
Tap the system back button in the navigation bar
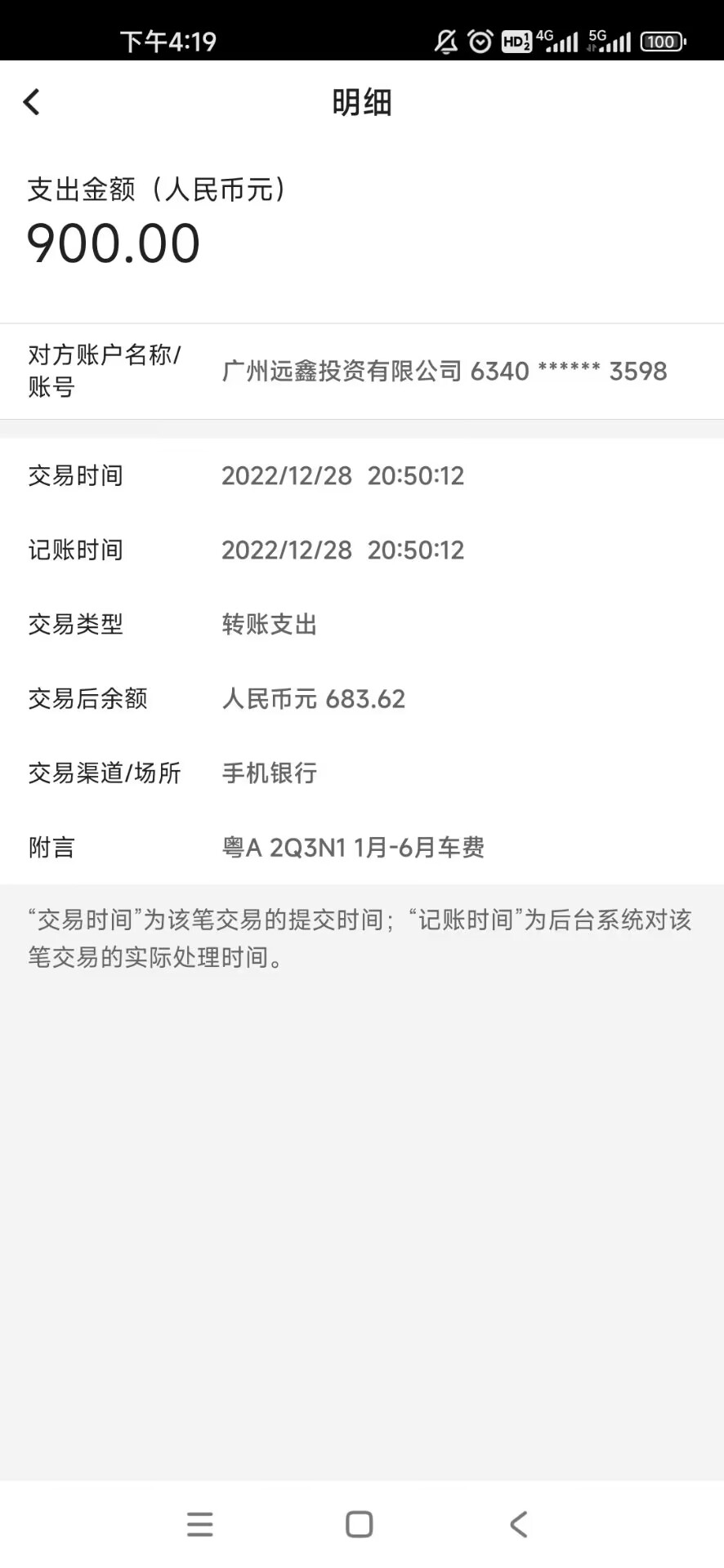coord(519,1524)
